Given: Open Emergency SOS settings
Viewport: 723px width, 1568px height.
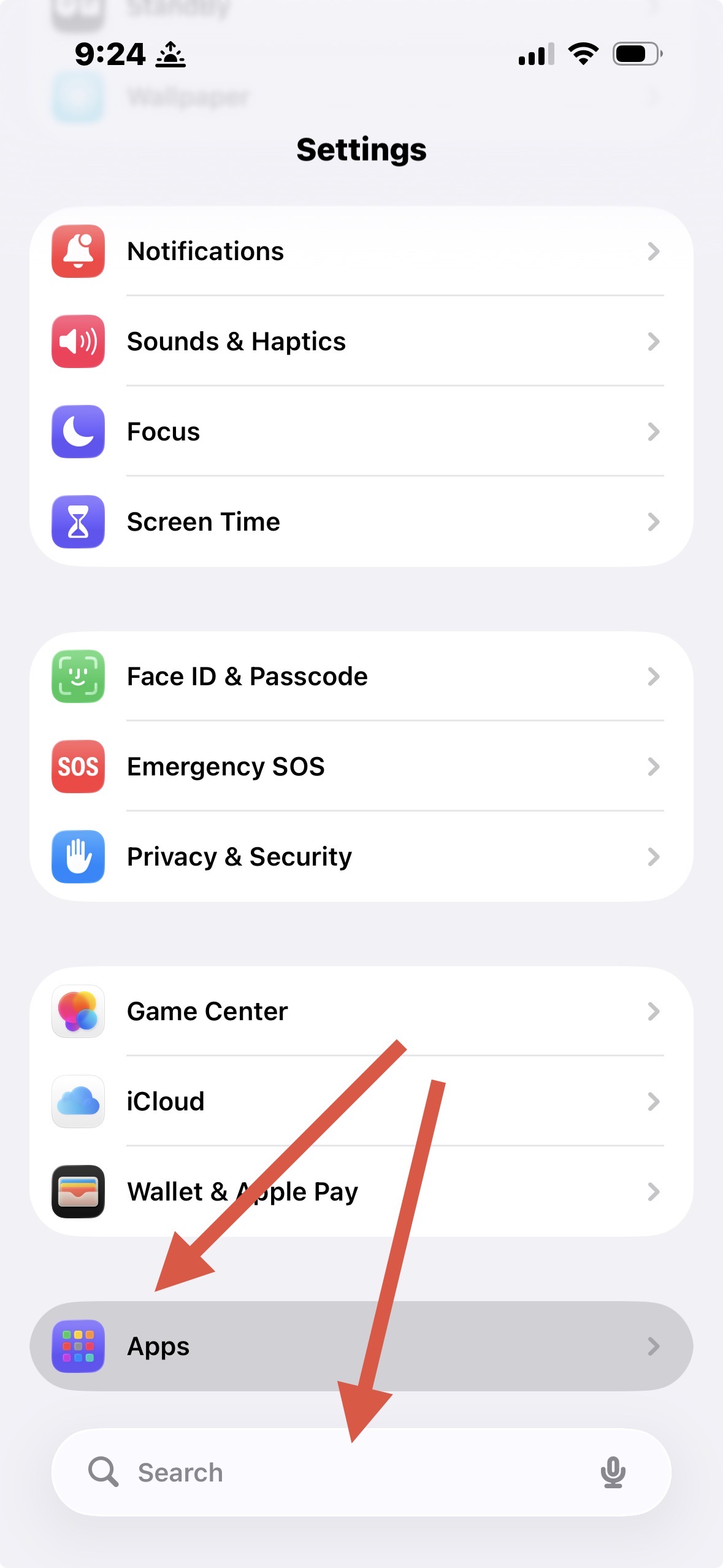Looking at the screenshot, I should click(x=361, y=766).
